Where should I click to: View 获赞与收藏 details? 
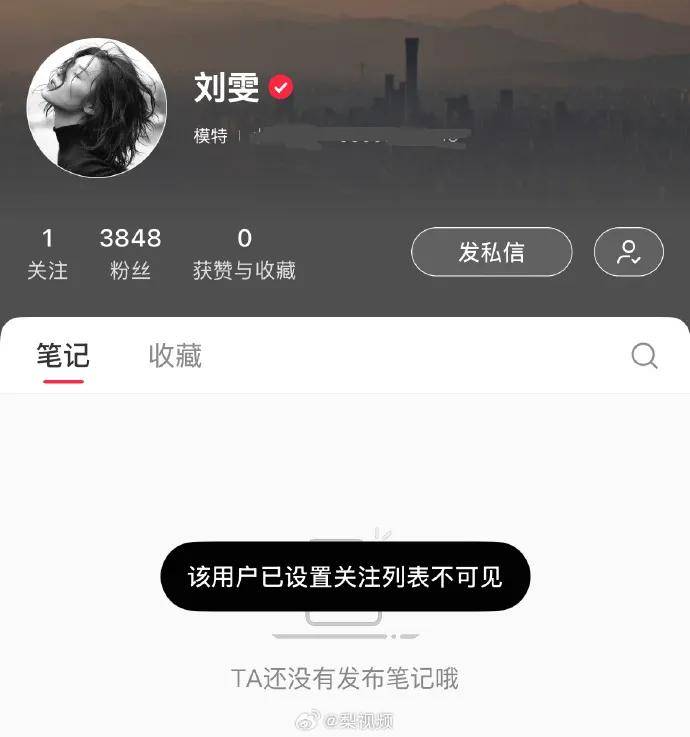(x=244, y=253)
